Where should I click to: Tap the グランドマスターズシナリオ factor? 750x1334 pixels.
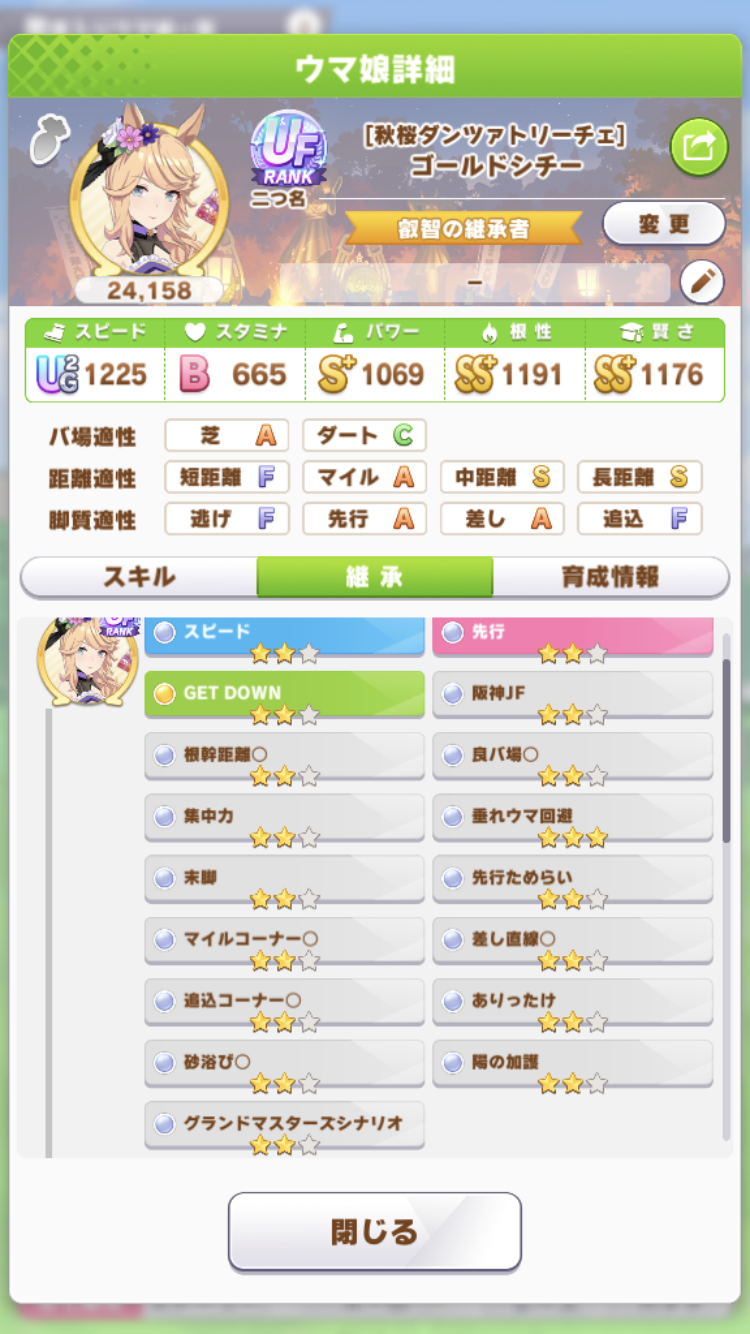point(284,1124)
